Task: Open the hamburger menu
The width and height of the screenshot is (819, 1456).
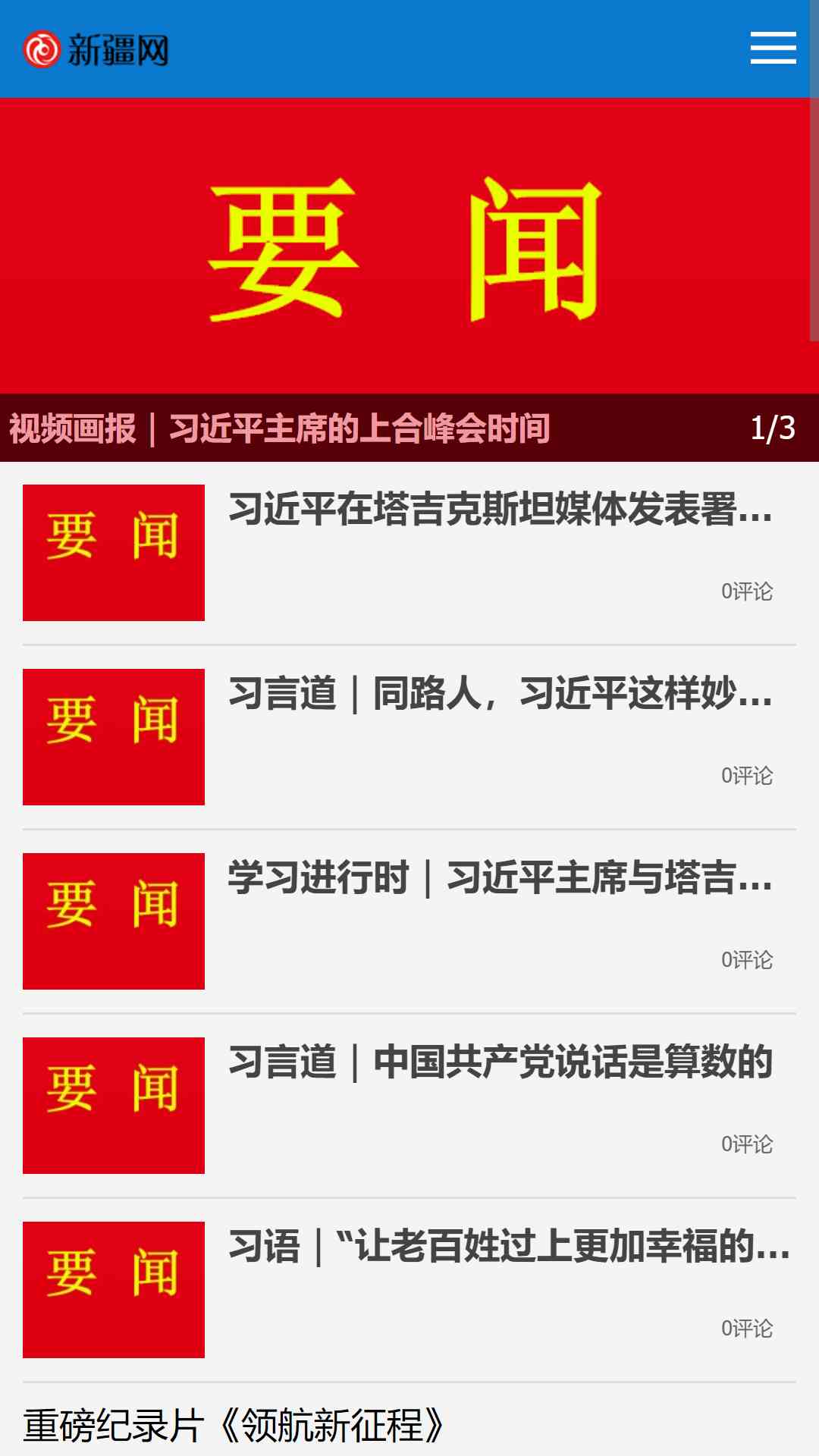Action: [x=773, y=49]
